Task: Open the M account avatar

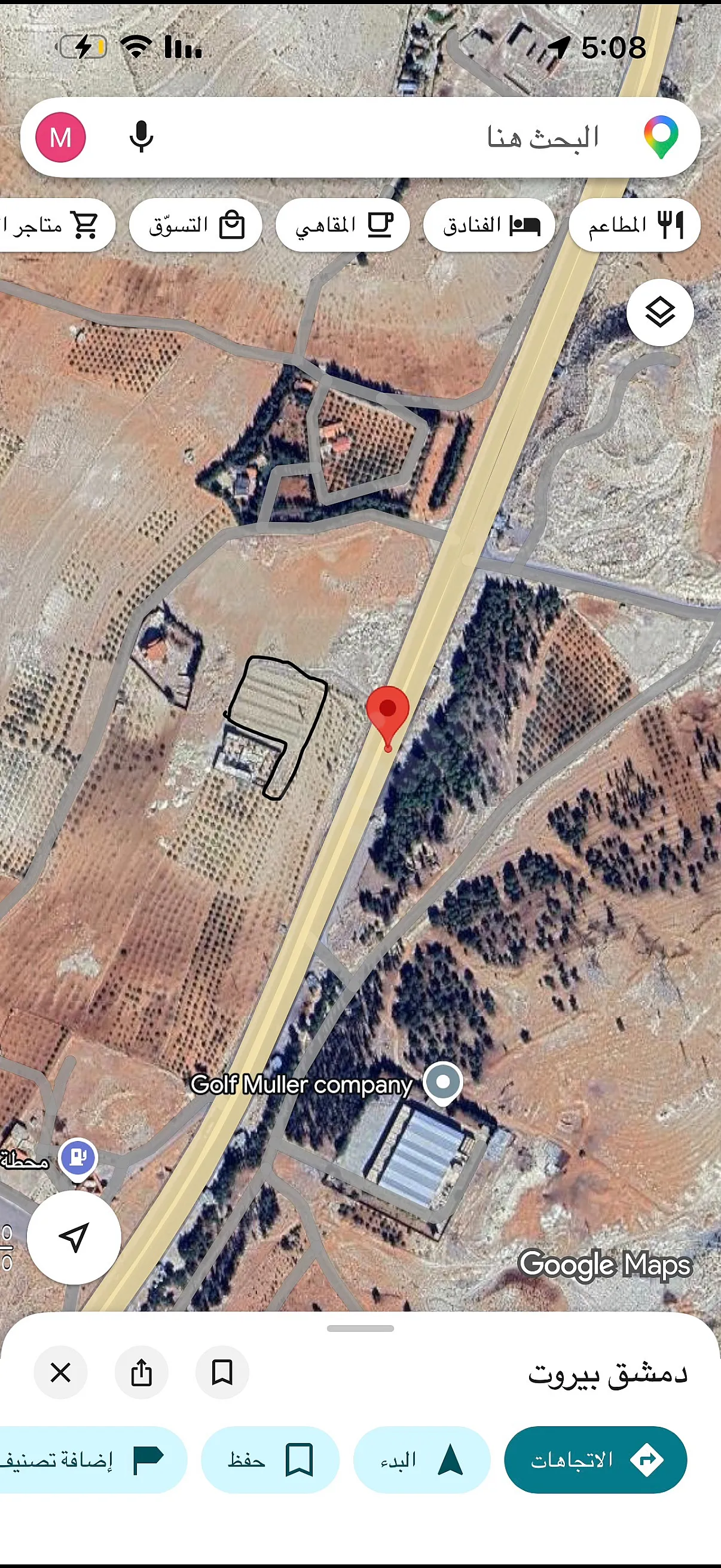Action: [x=60, y=137]
